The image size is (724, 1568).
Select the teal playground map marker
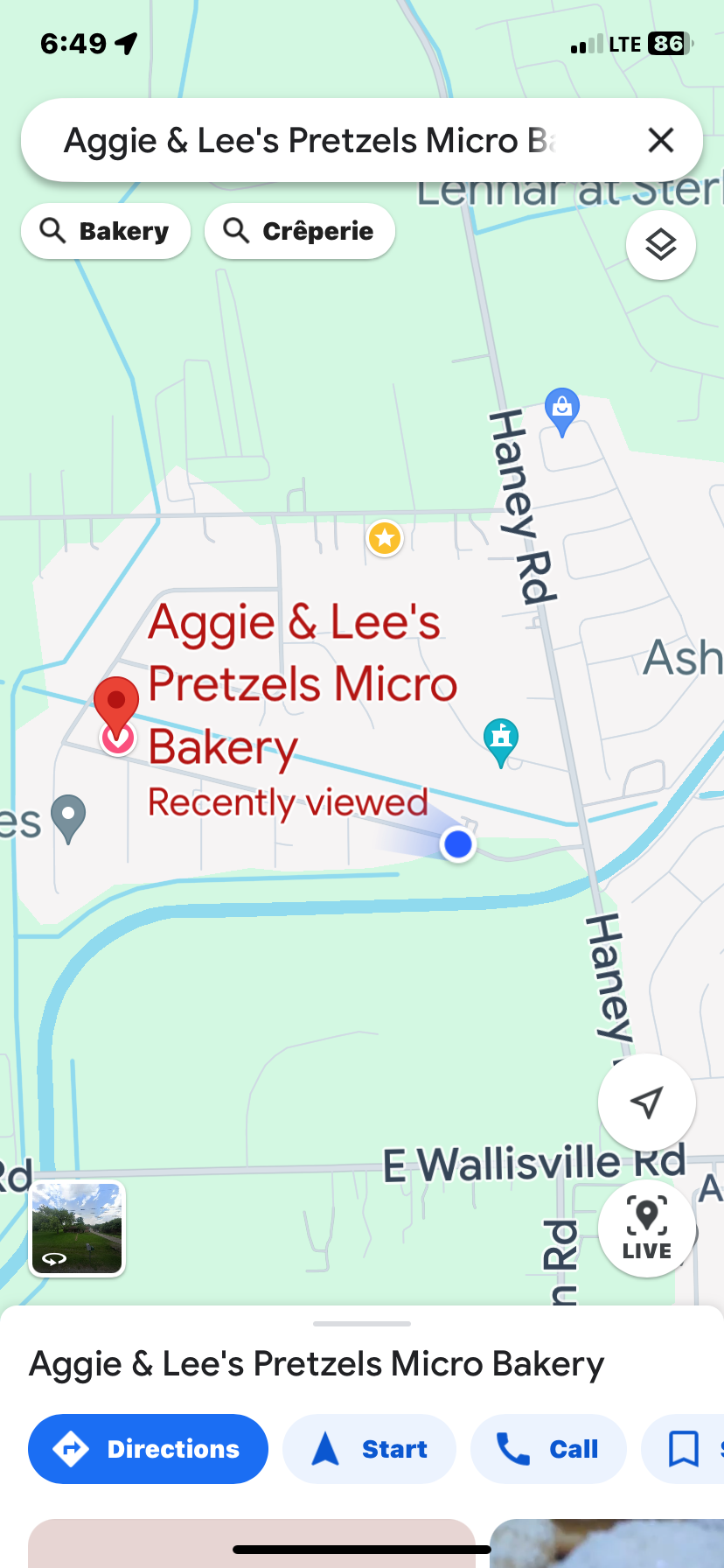tap(500, 740)
